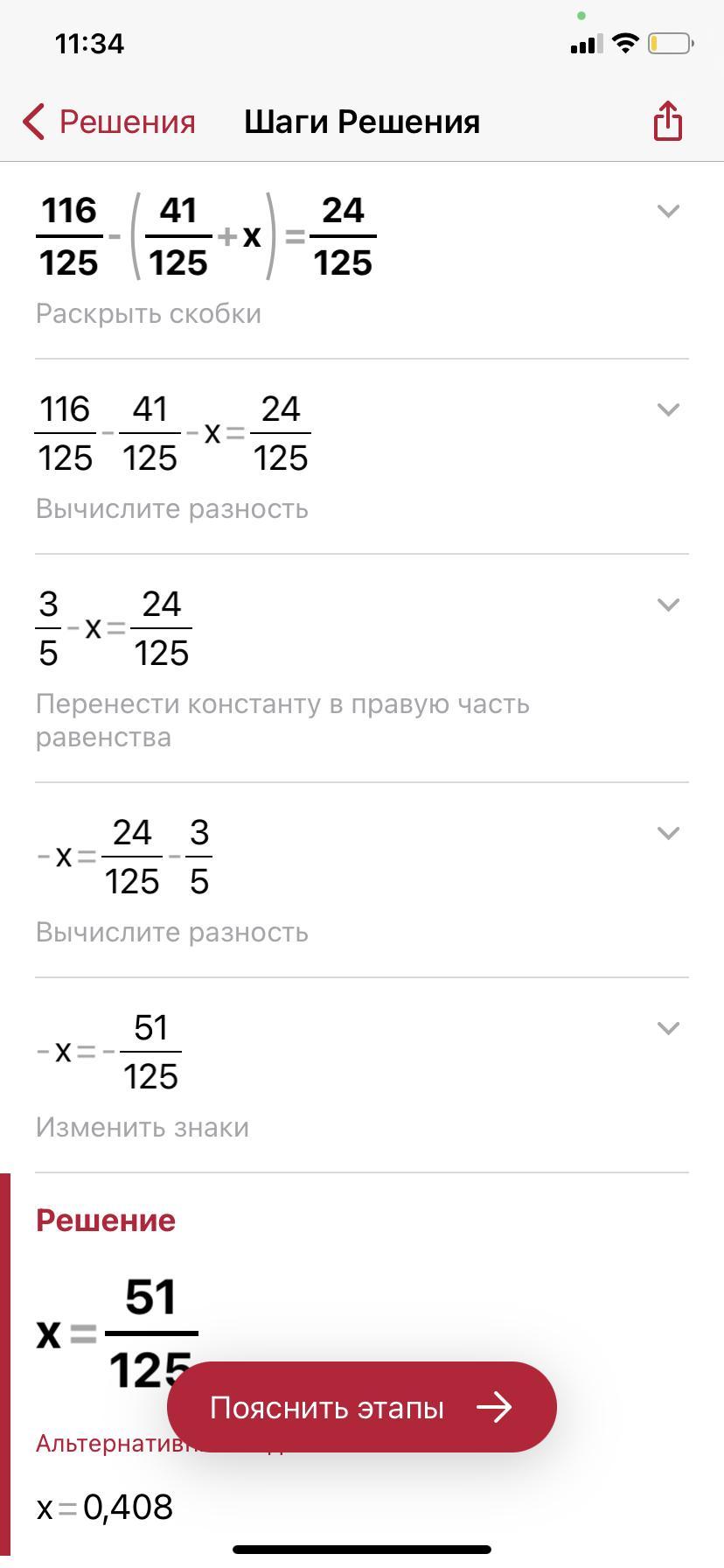Go back to Решения

tap(109, 122)
